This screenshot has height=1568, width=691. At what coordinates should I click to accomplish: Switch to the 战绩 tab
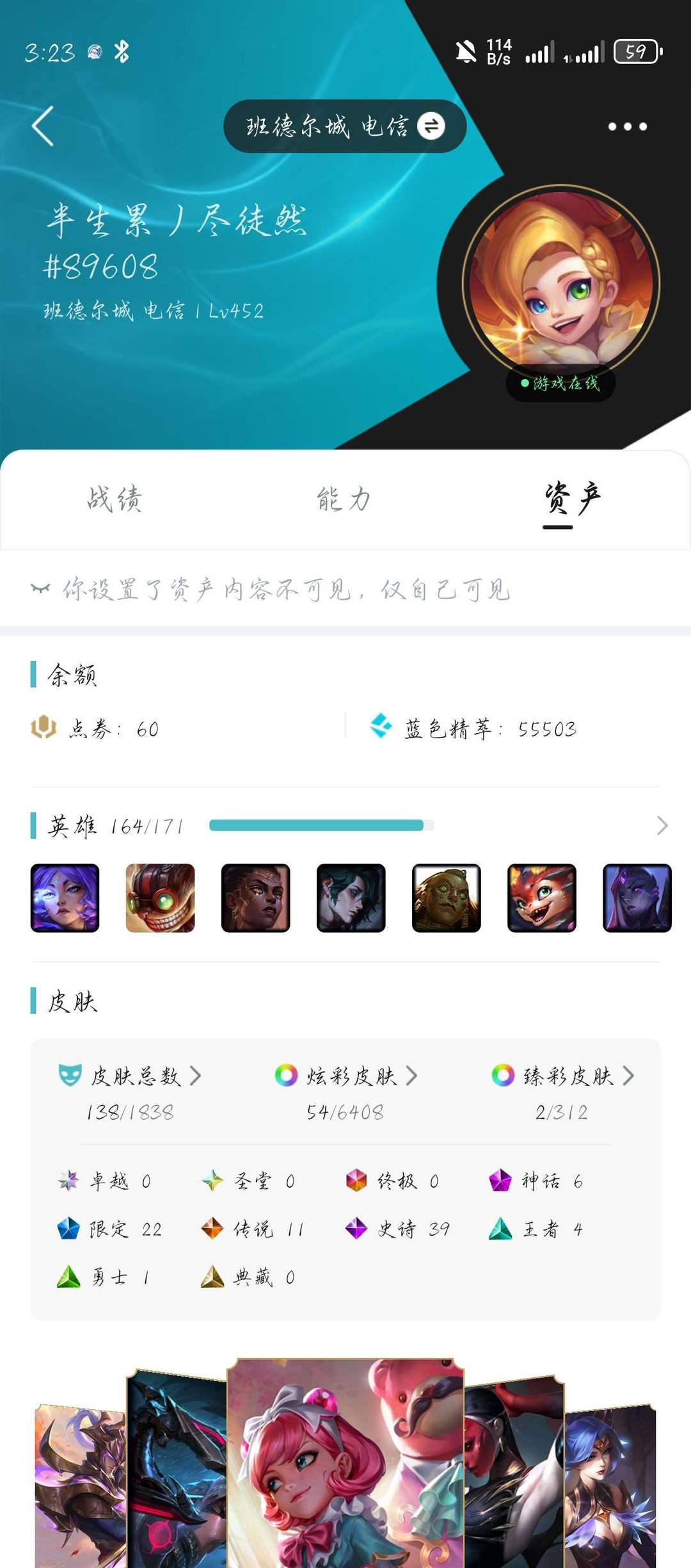(x=115, y=499)
